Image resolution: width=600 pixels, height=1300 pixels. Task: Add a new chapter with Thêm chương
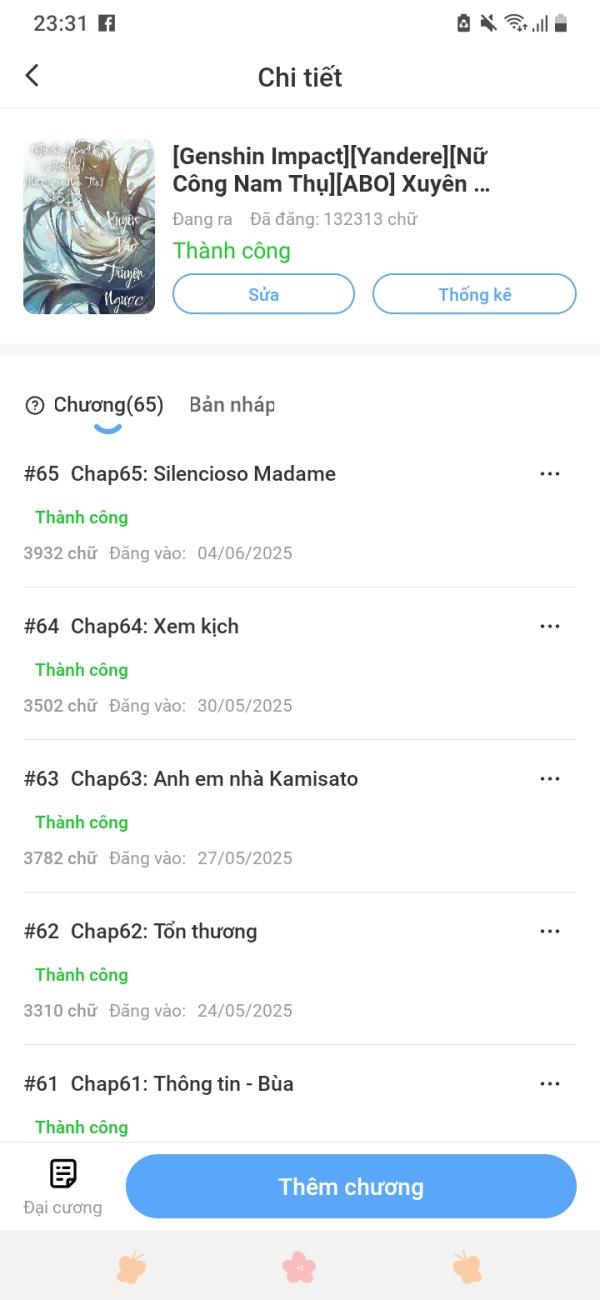(351, 1187)
